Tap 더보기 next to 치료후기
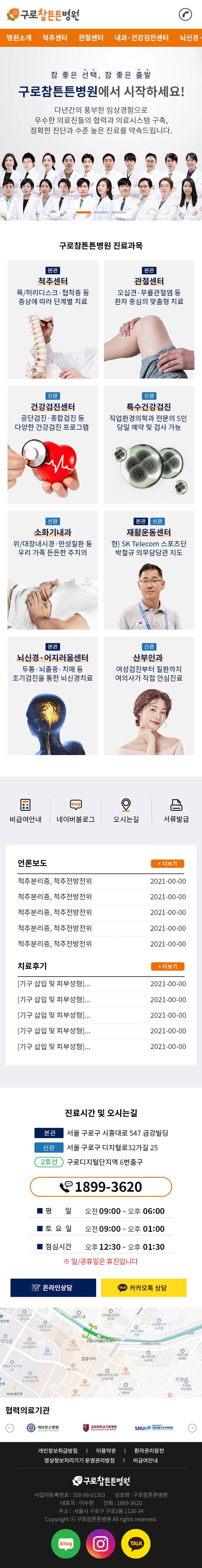 (167, 966)
